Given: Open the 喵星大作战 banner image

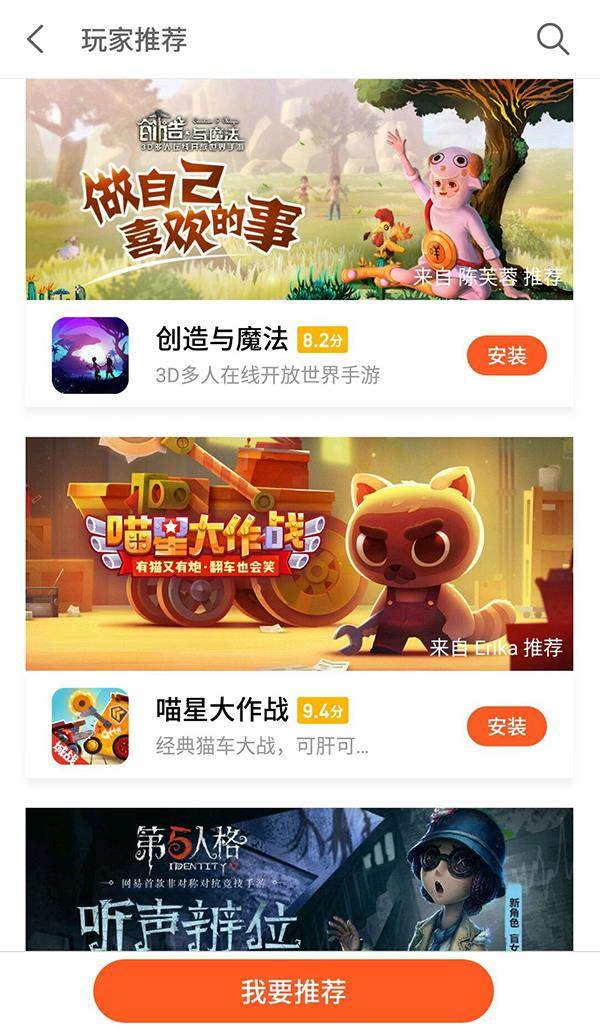Looking at the screenshot, I should coord(299,553).
